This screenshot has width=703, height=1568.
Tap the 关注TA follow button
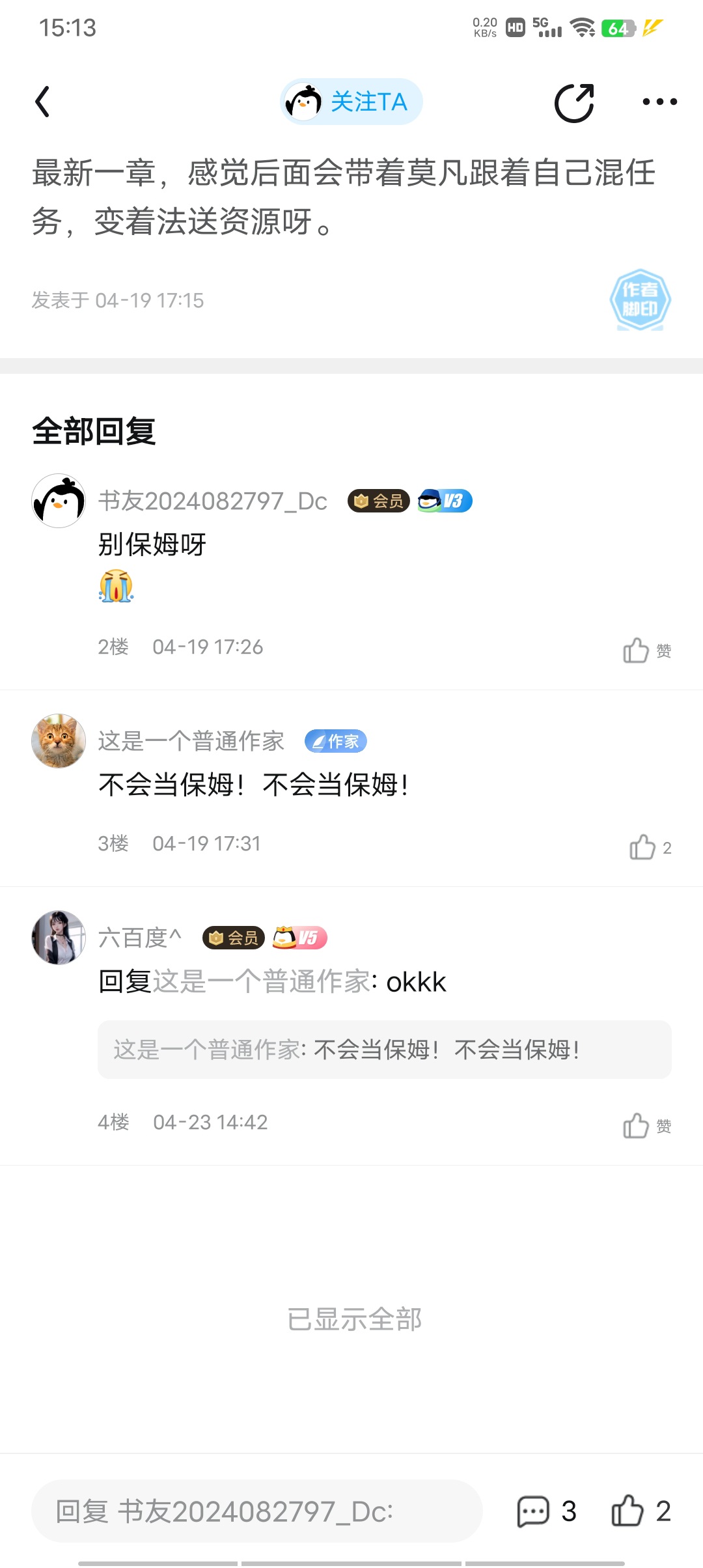tap(351, 102)
